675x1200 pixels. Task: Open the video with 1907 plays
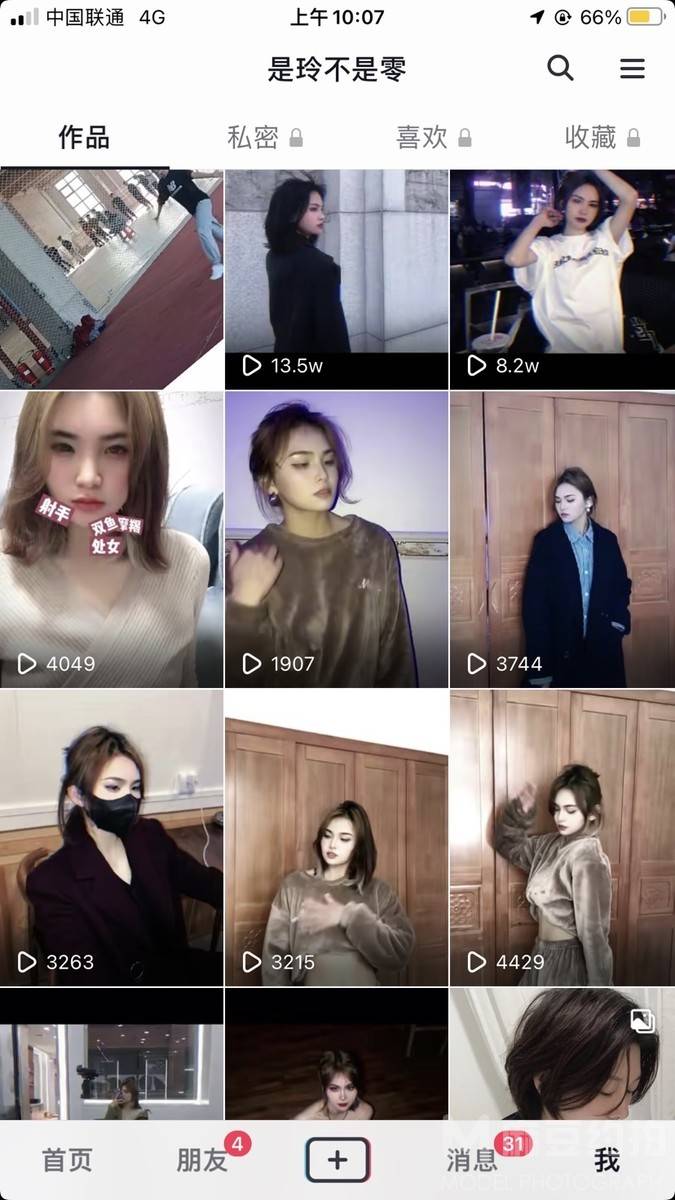tap(336, 540)
